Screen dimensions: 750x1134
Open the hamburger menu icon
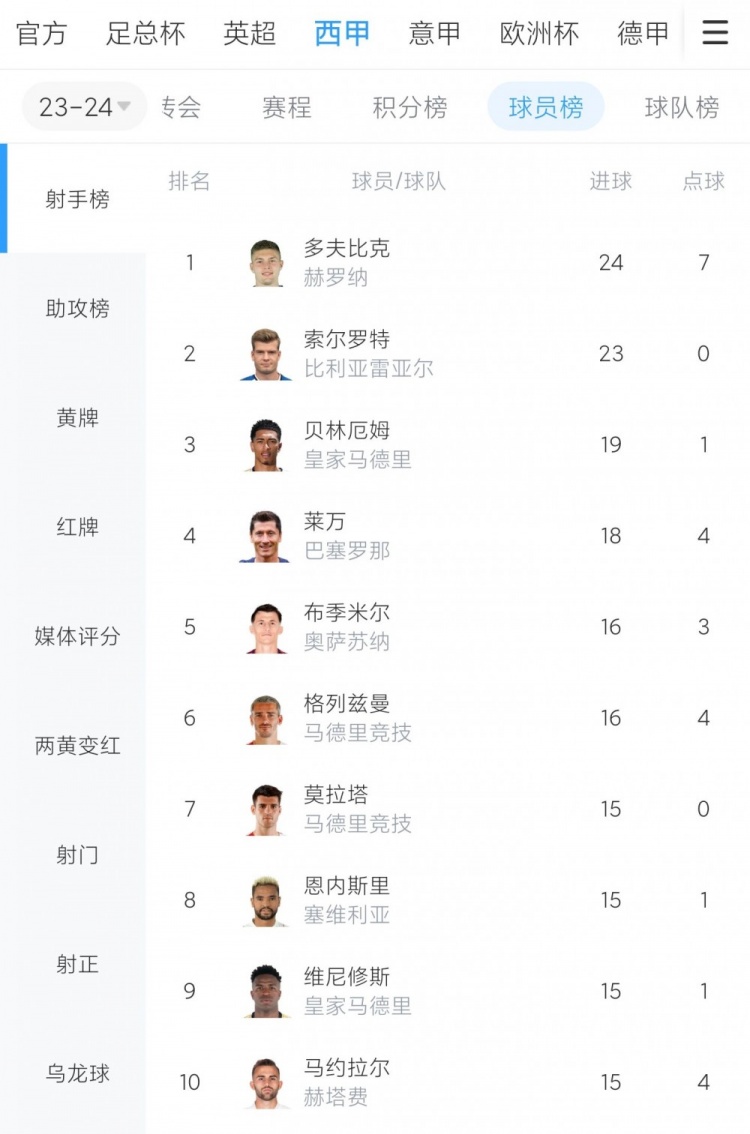pos(714,33)
